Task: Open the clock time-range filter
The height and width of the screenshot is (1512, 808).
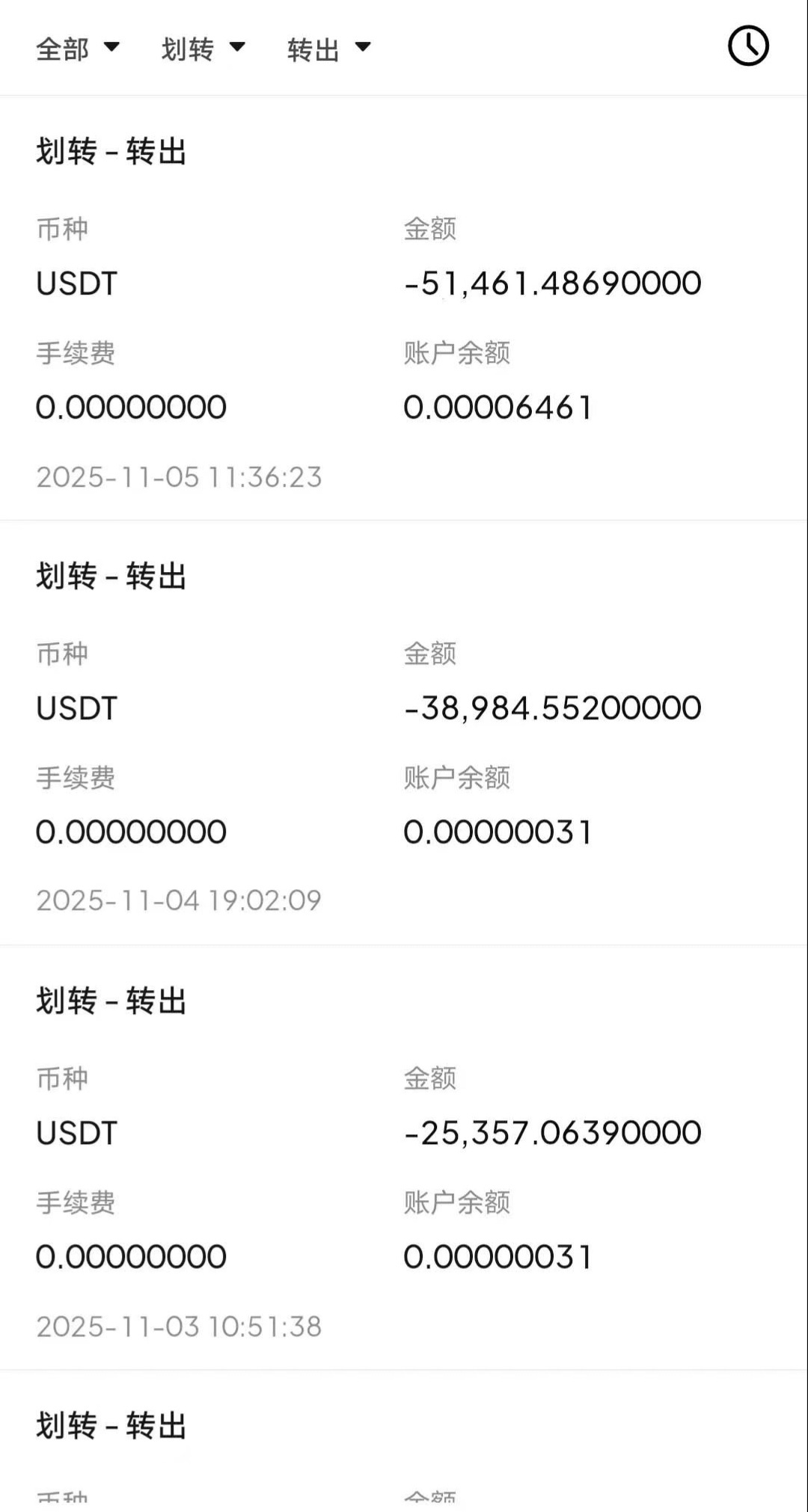Action: coord(748,46)
